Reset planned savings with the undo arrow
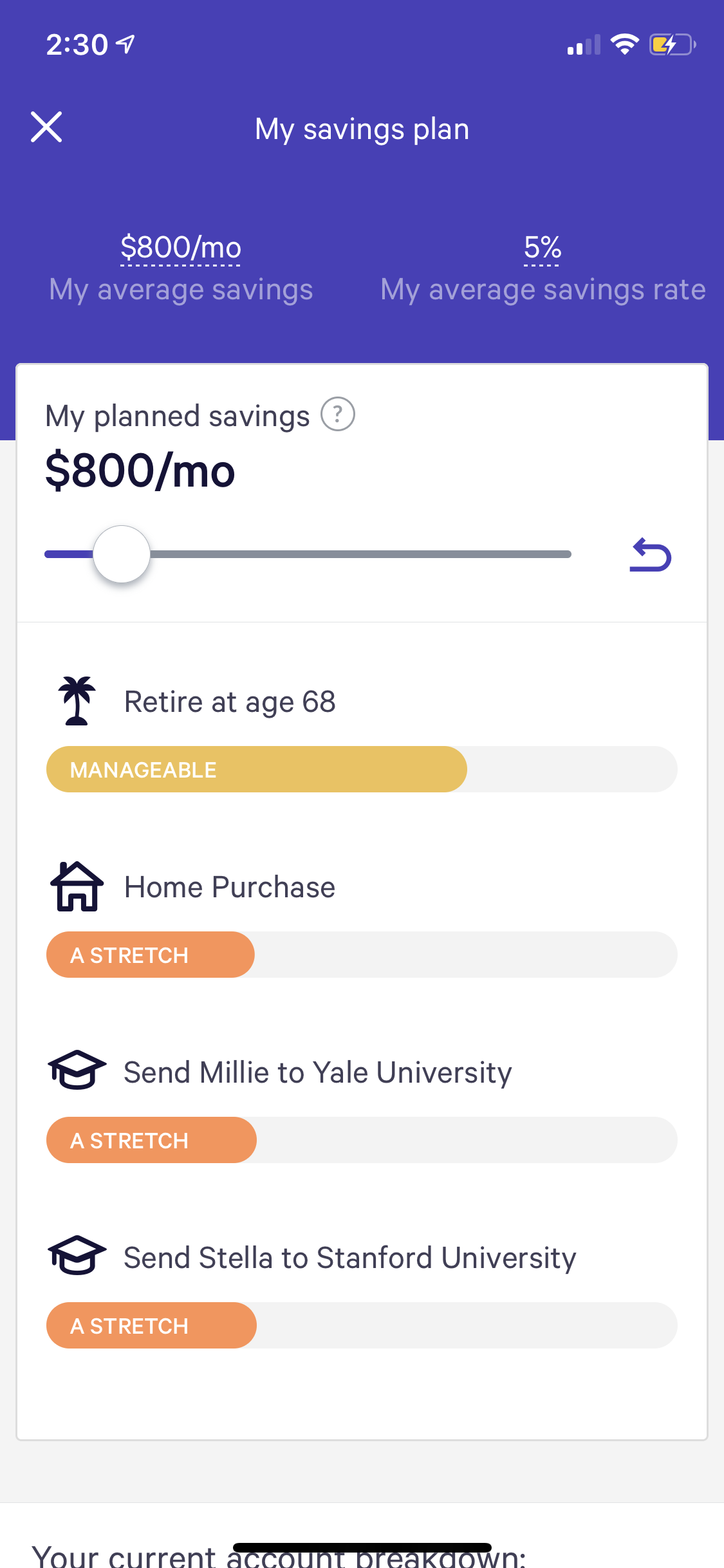724x1568 pixels. (x=651, y=555)
